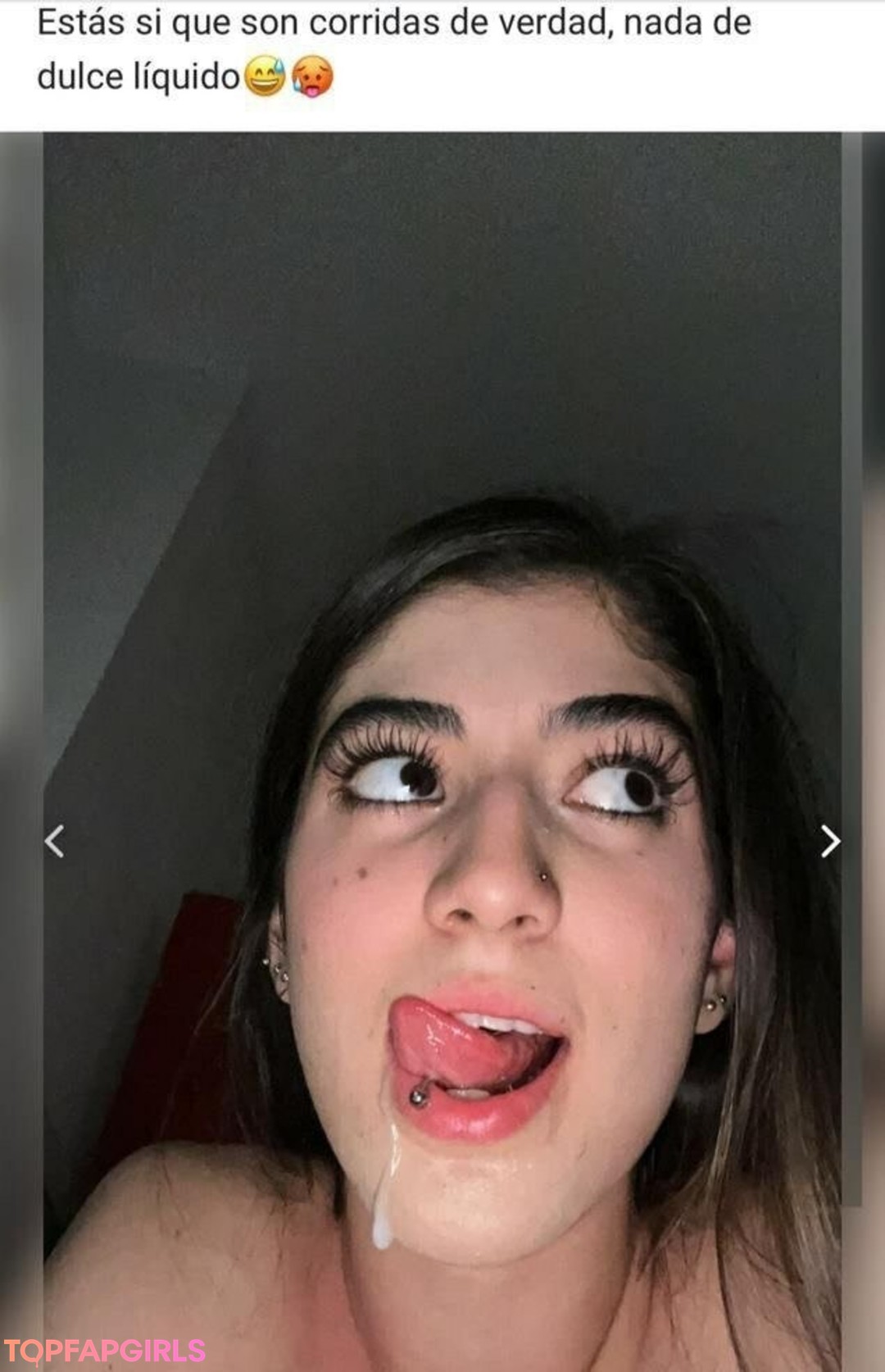Go to the next image in the carousel
This screenshot has width=885, height=1372.
tap(829, 842)
